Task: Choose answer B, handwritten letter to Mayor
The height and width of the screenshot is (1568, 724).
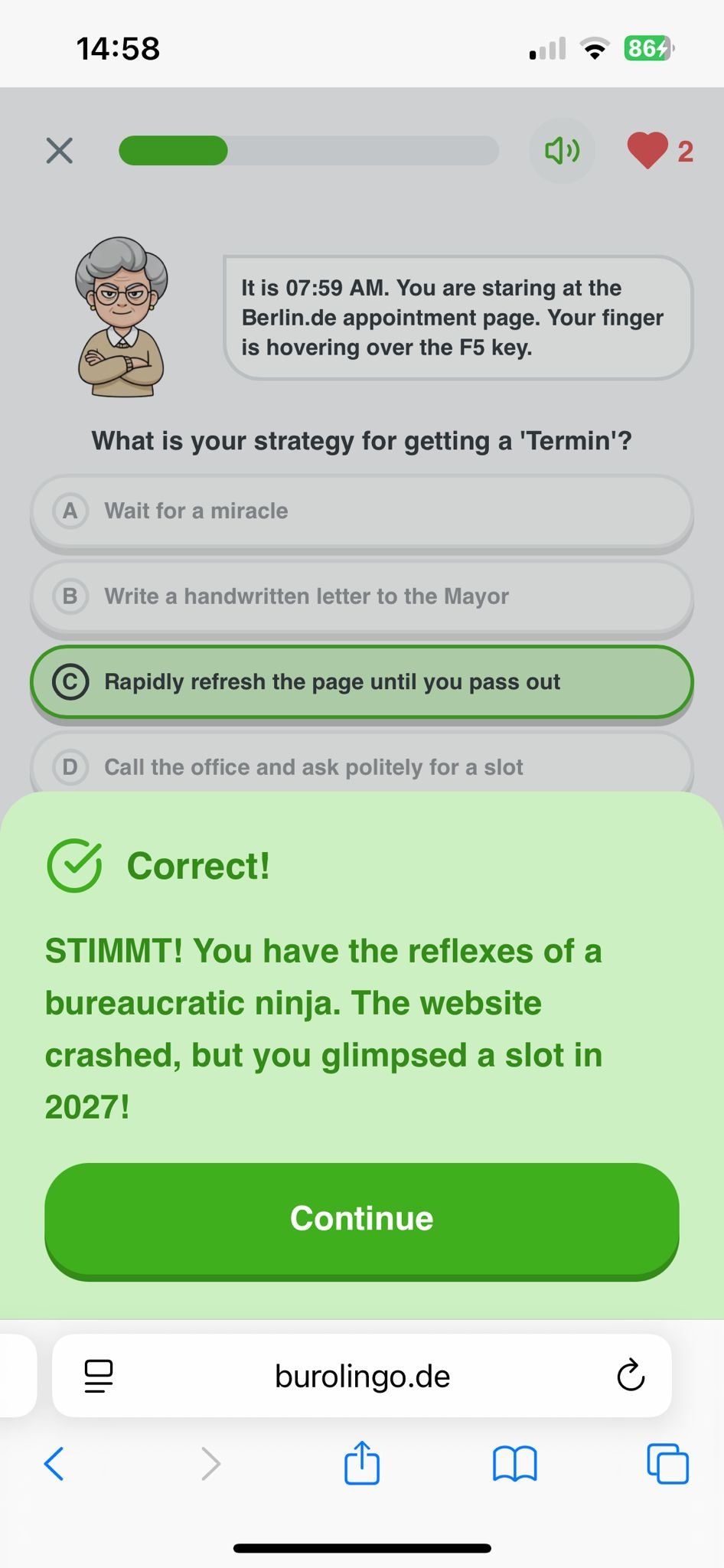Action: pyautogui.click(x=361, y=596)
